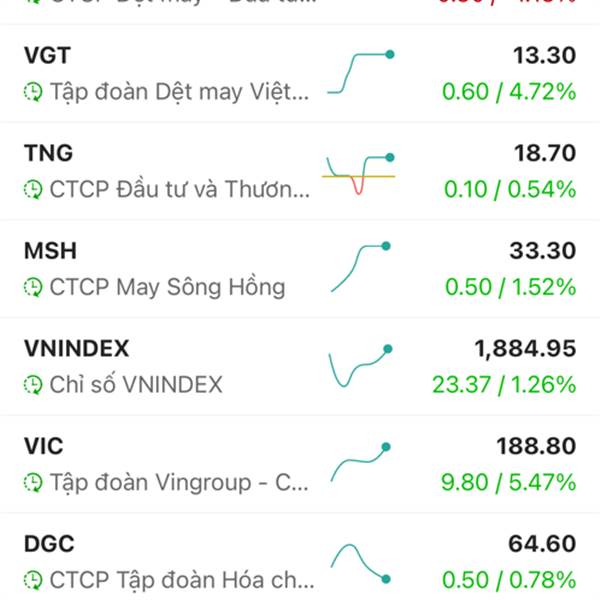Tap the DGC stock row
This screenshot has width=600, height=600.
pos(300,561)
